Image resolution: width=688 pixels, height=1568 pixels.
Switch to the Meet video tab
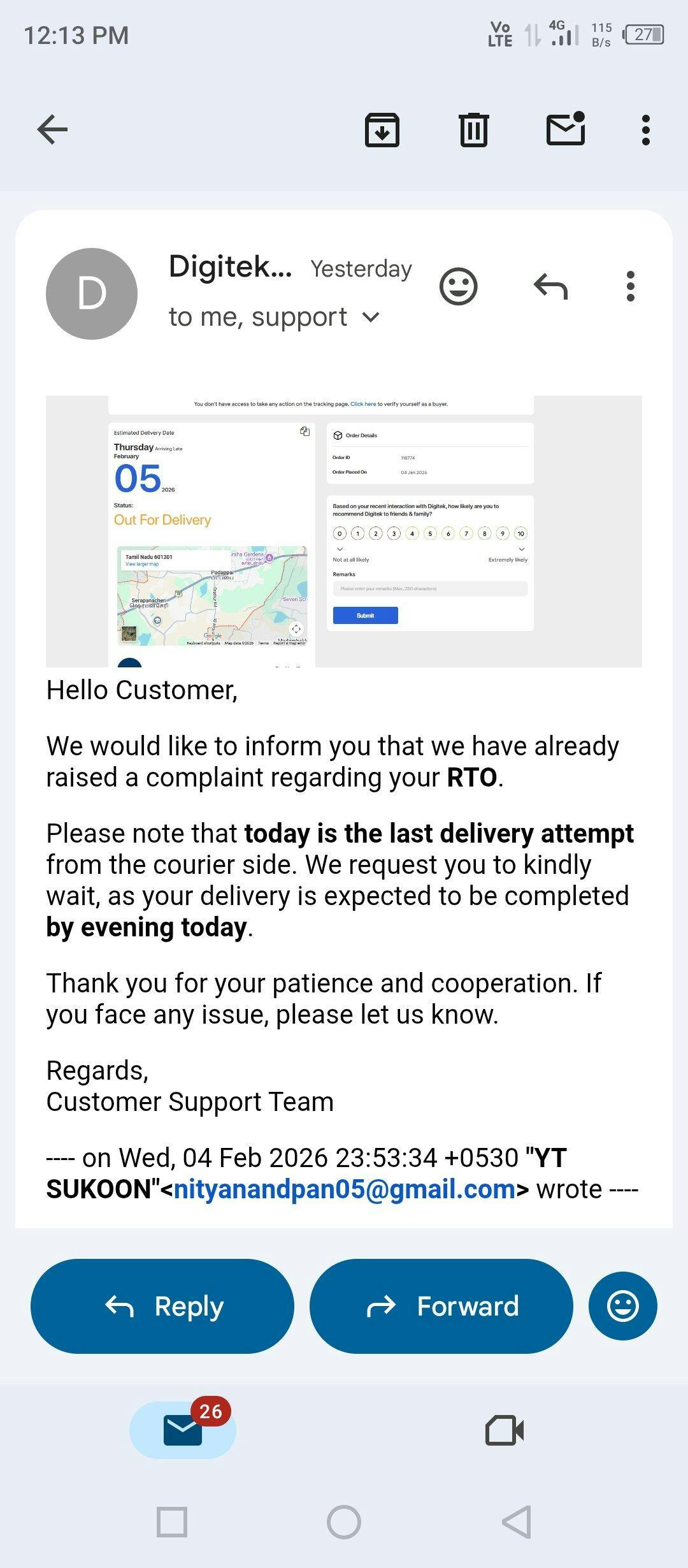pos(505,1430)
